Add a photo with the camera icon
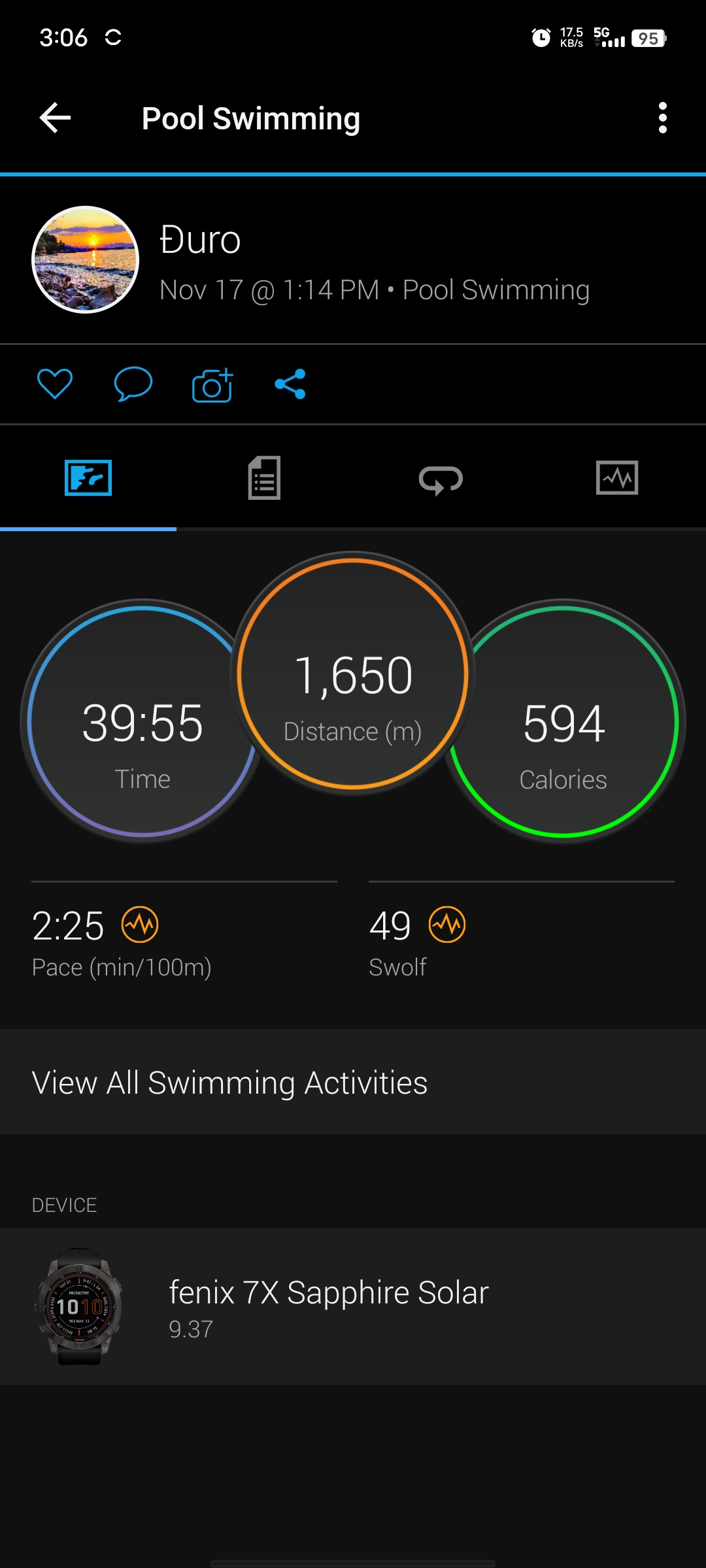706x1568 pixels. [212, 385]
